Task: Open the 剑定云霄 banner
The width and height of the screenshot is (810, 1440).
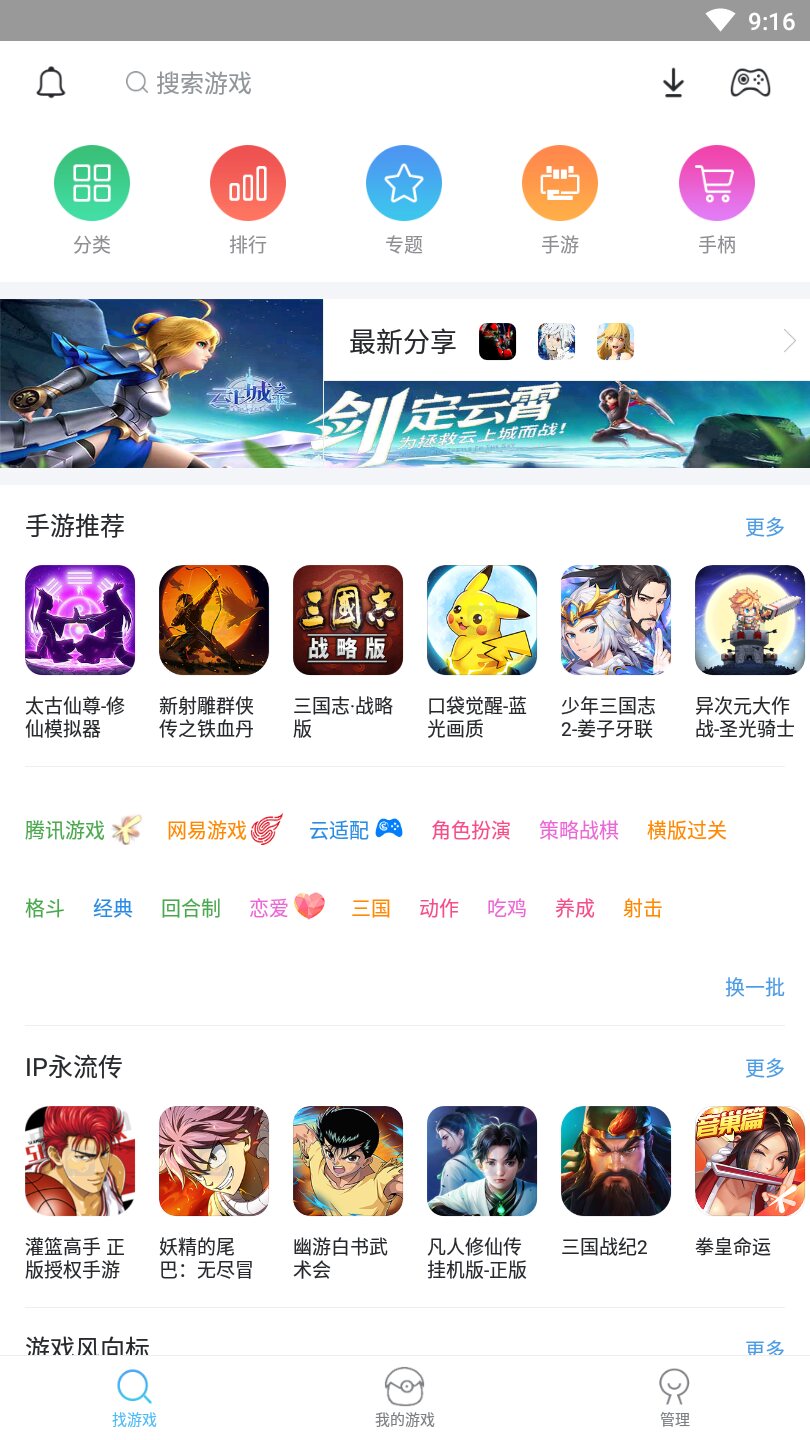Action: click(x=566, y=424)
